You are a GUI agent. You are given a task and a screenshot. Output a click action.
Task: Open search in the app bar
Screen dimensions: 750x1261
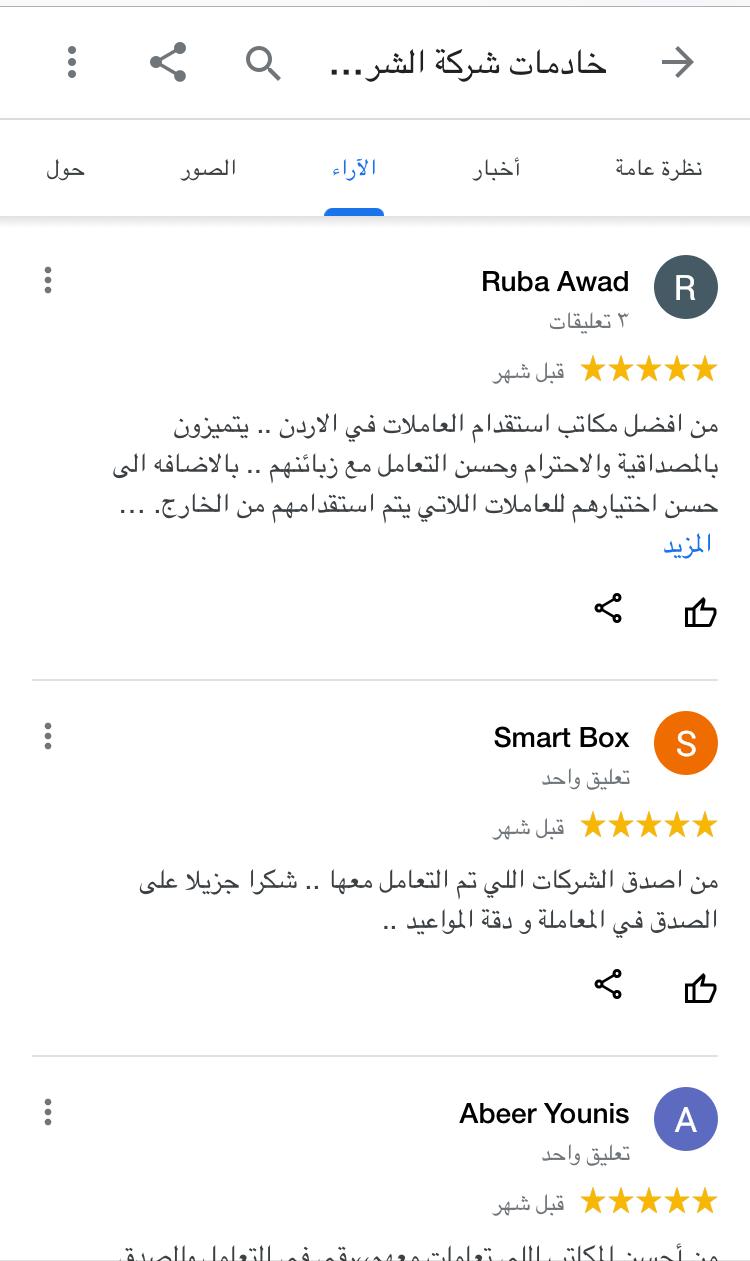click(263, 63)
